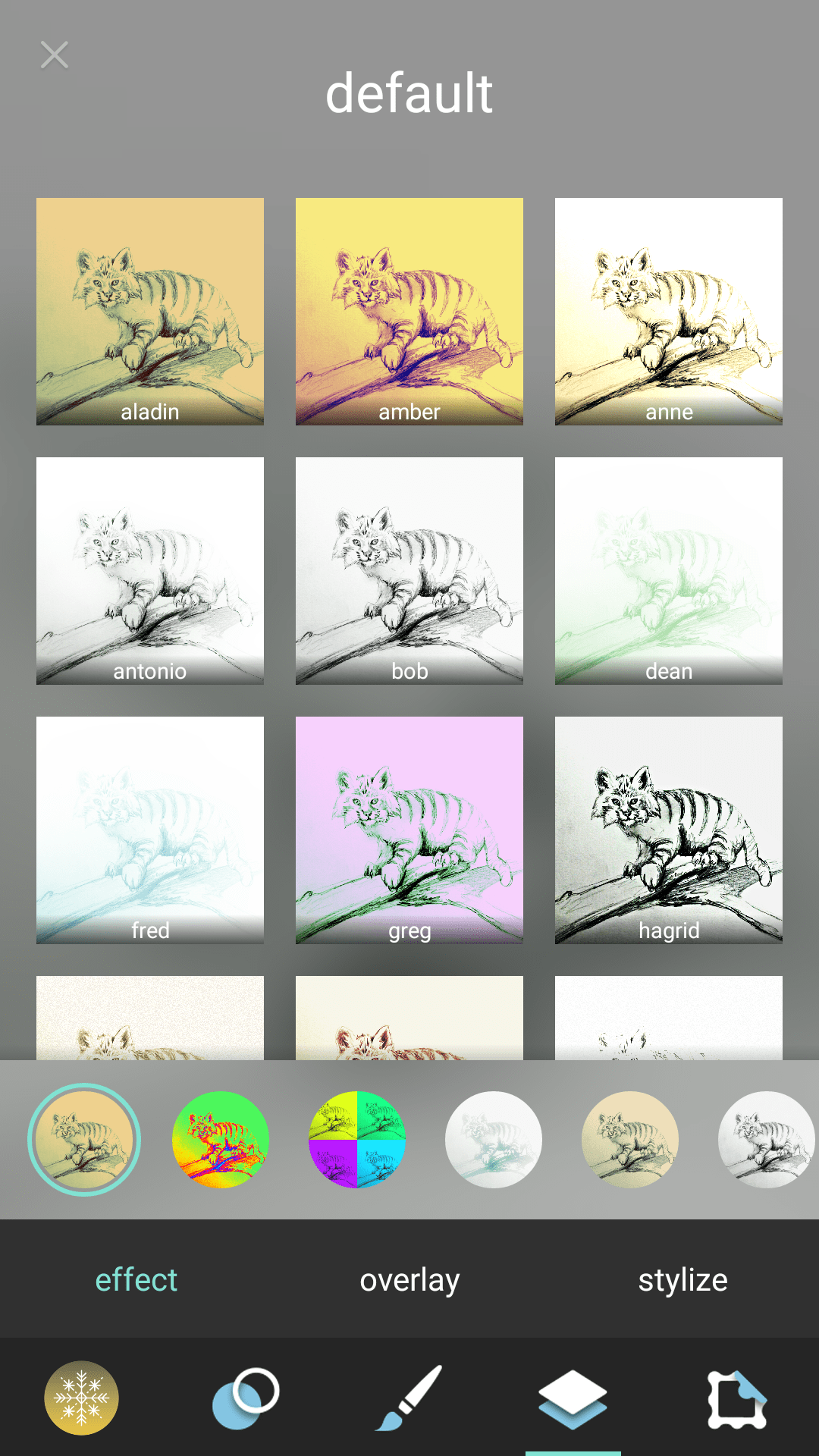Open the paintbrush tool

(409, 1398)
